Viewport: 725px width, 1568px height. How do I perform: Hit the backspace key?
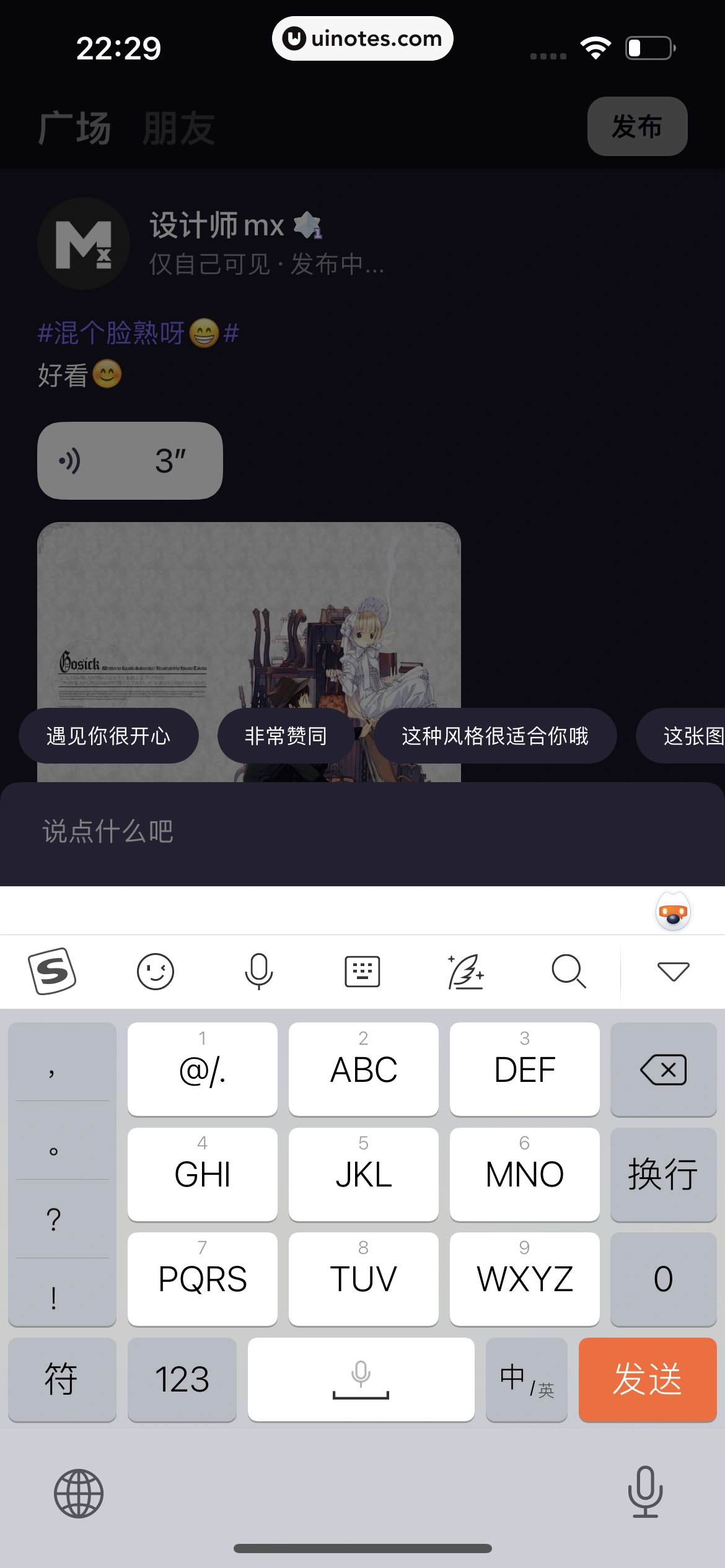[x=663, y=1069]
